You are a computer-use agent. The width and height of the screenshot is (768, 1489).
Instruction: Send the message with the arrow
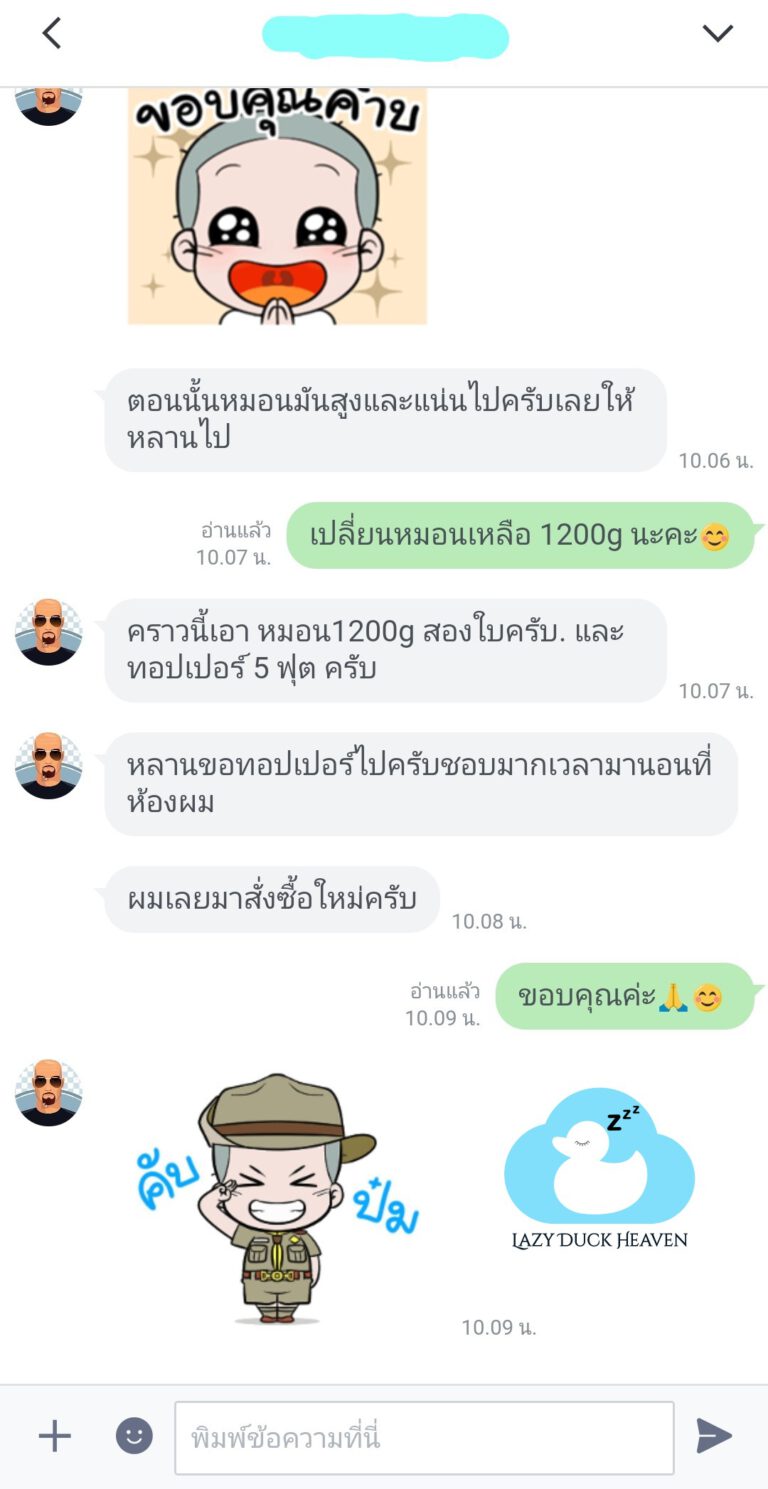pyautogui.click(x=714, y=1436)
